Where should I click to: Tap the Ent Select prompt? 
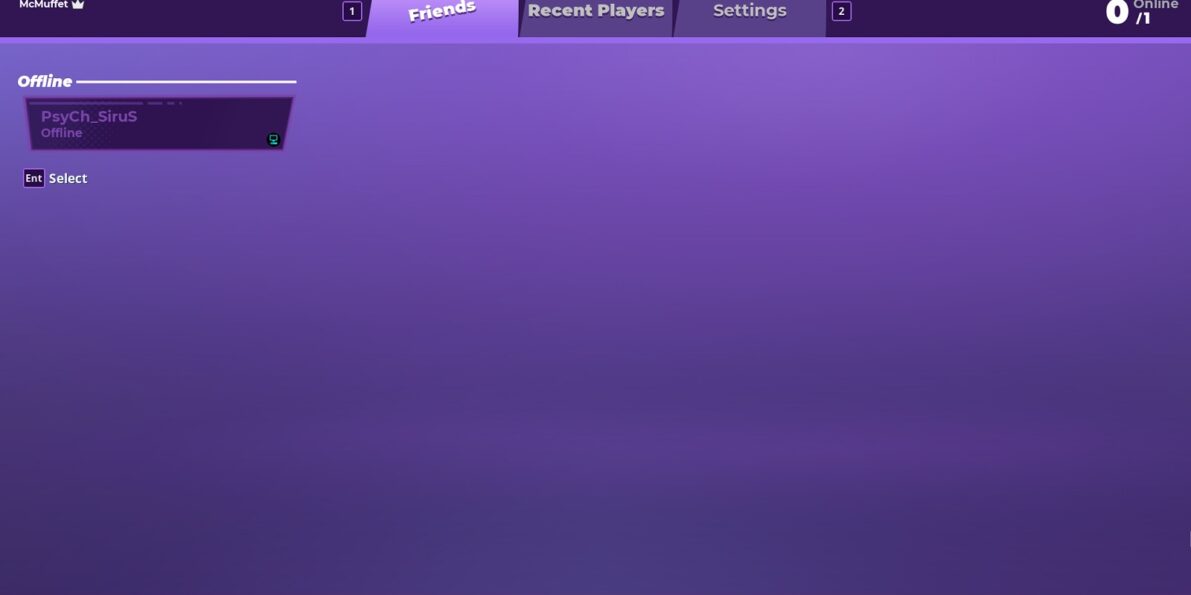click(x=56, y=178)
